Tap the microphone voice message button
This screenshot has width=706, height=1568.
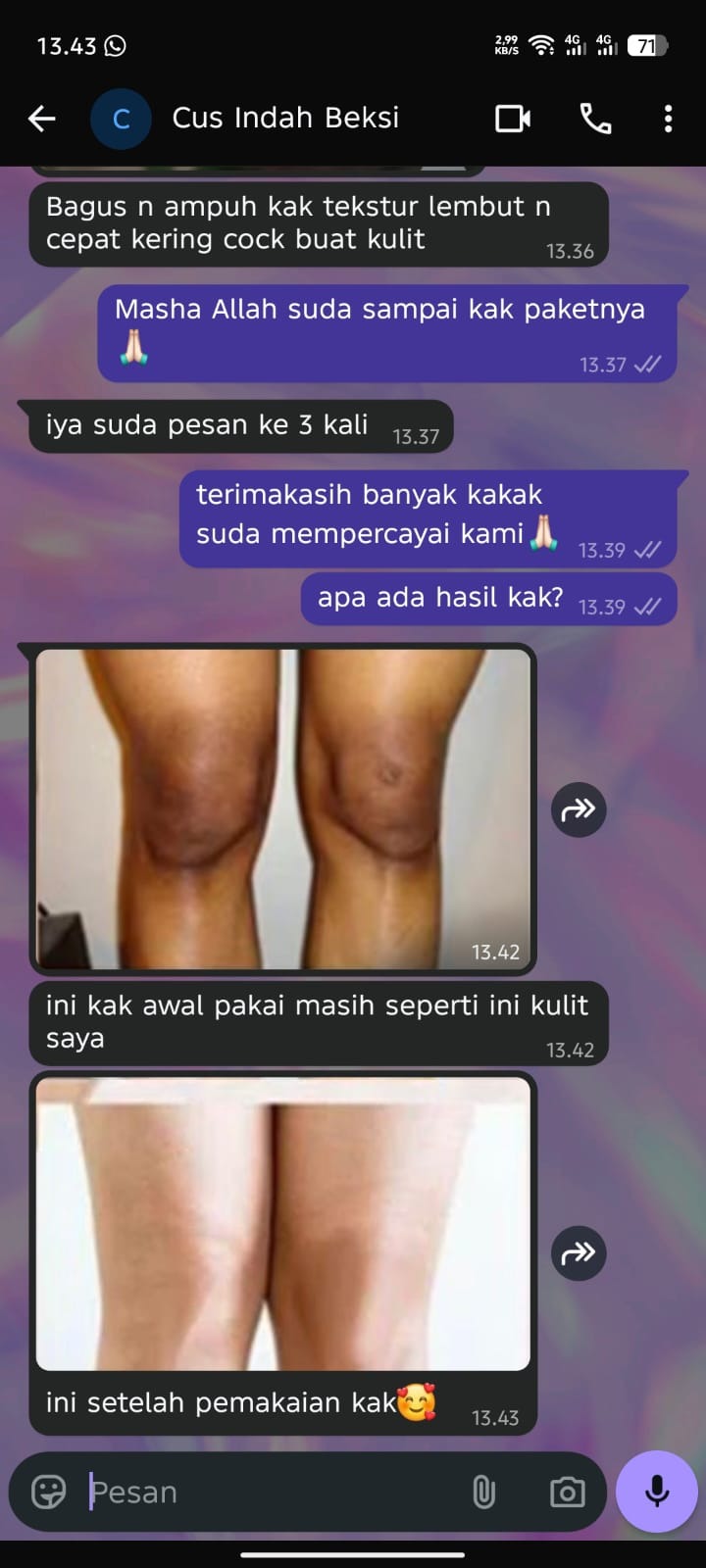tap(656, 1492)
